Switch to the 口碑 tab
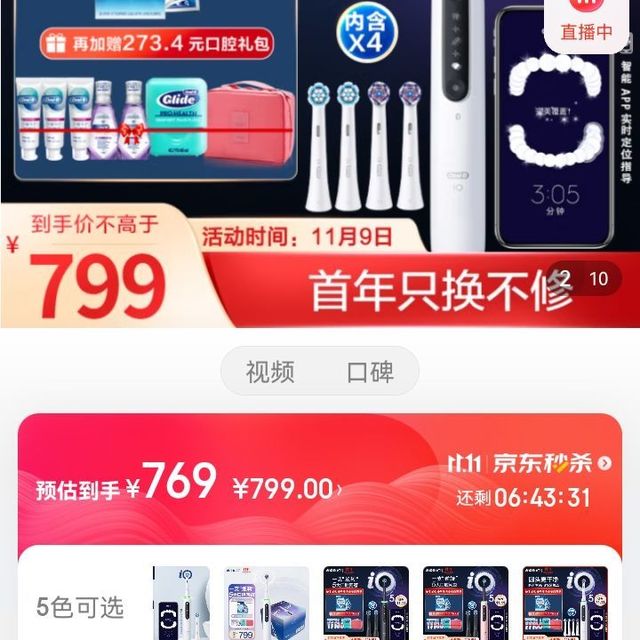 tap(370, 373)
